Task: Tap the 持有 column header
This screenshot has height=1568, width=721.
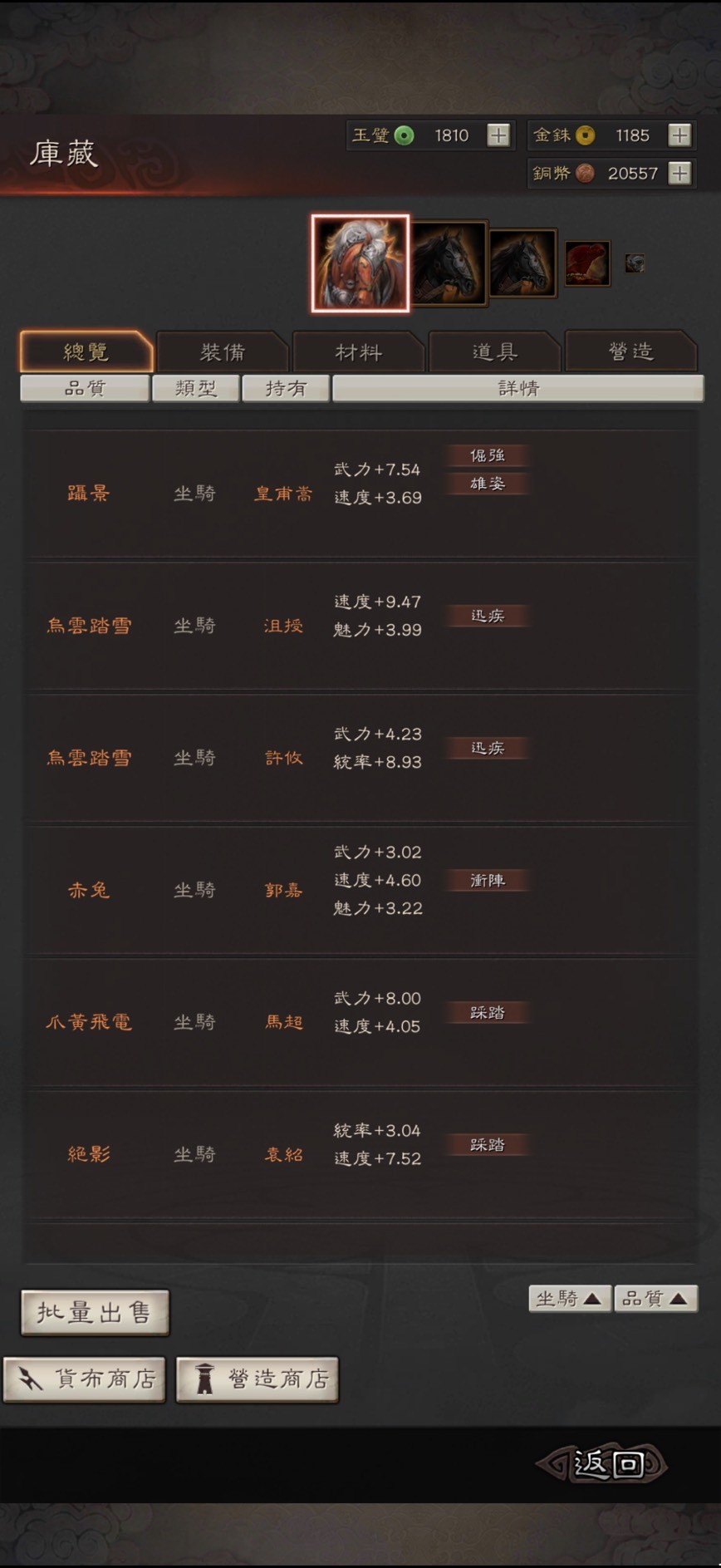Action: (x=286, y=388)
